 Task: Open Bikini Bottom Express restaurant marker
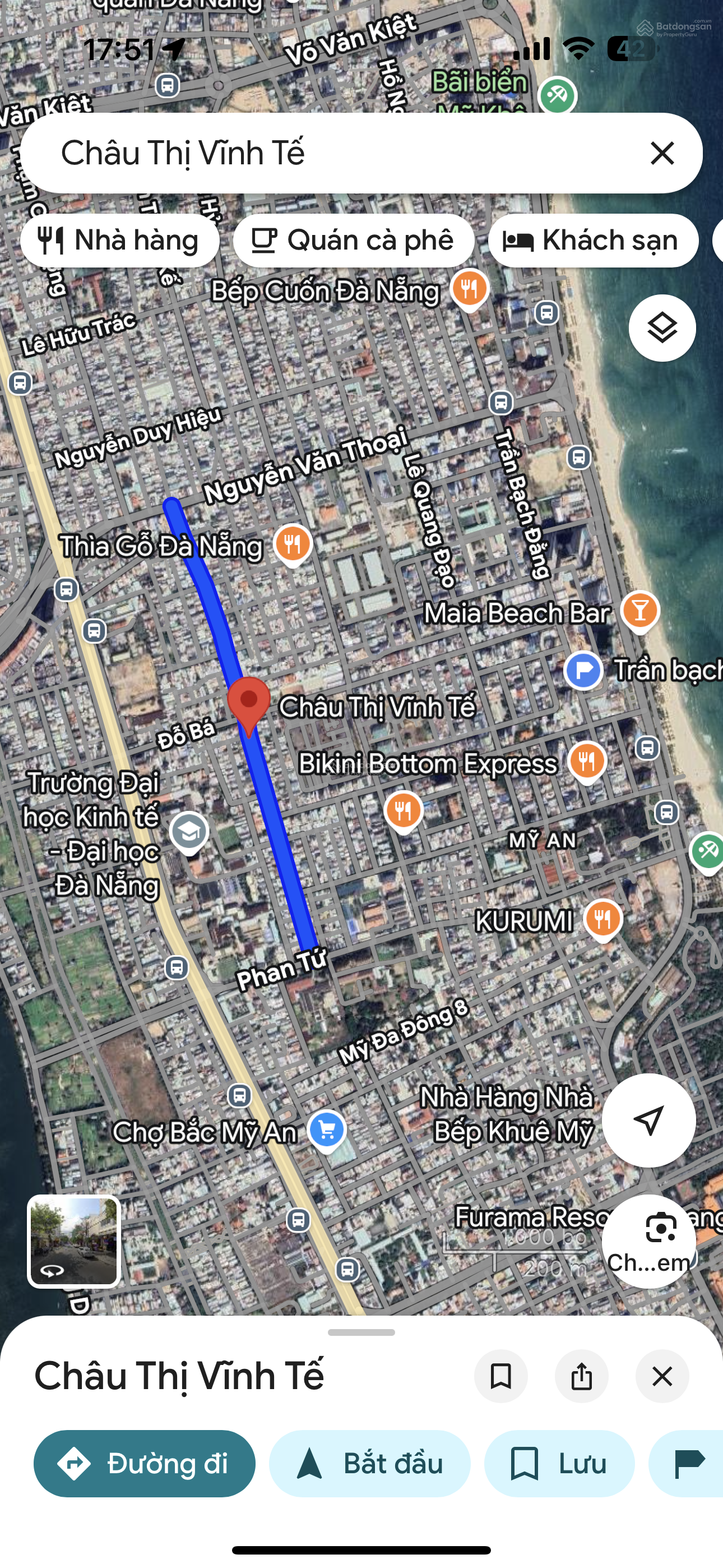[587, 761]
